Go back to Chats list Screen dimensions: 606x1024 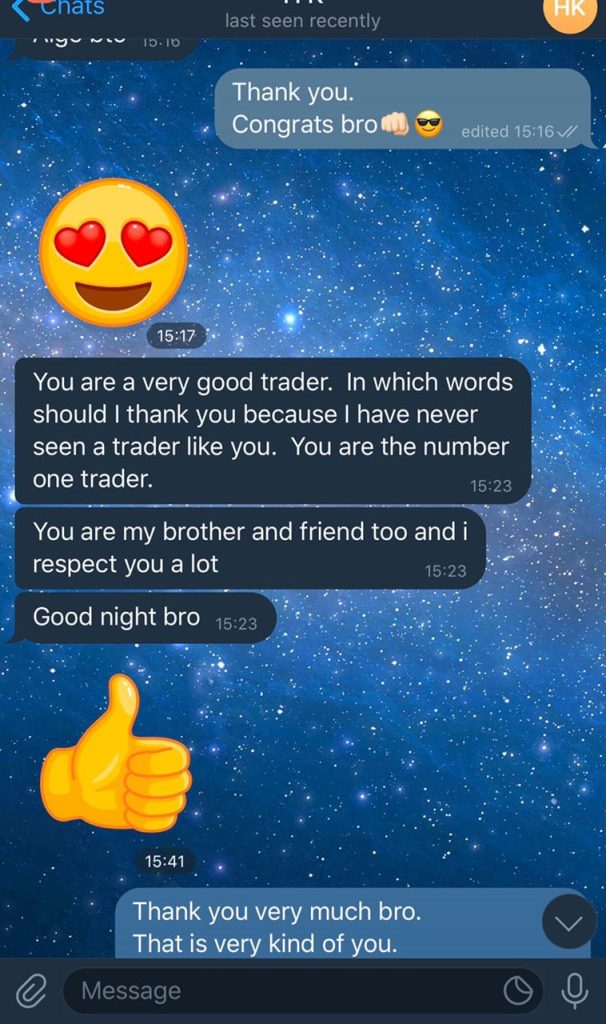click(58, 8)
